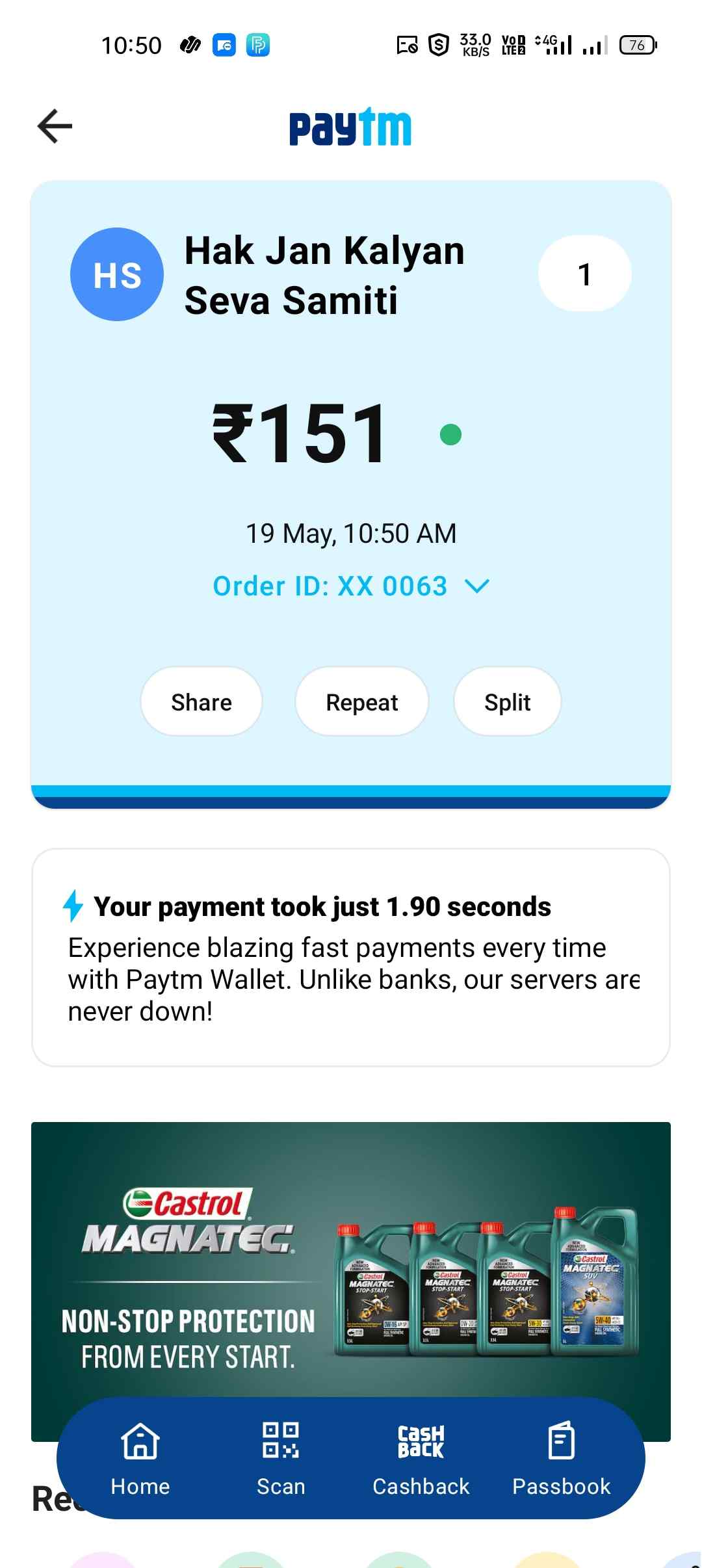Expand the Order ID details
The width and height of the screenshot is (702, 1568).
coord(351,586)
